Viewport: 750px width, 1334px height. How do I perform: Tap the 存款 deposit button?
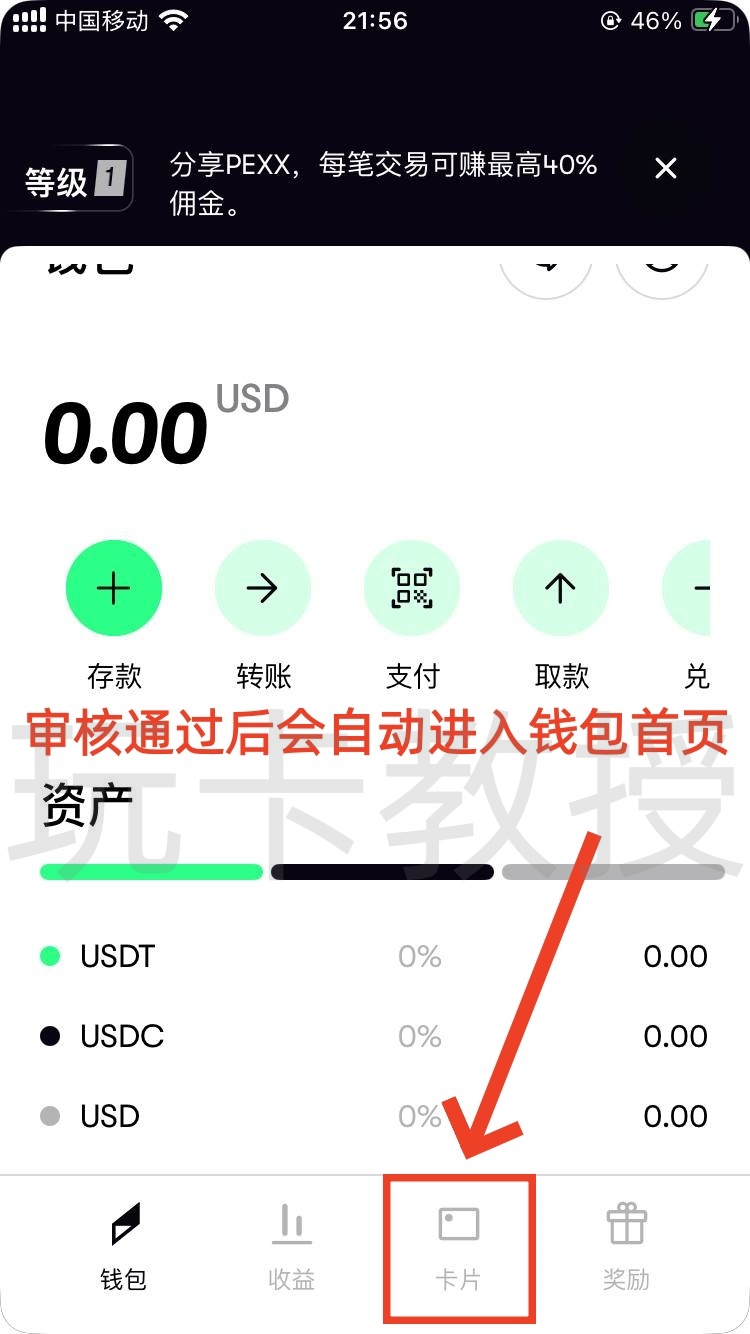(x=114, y=589)
